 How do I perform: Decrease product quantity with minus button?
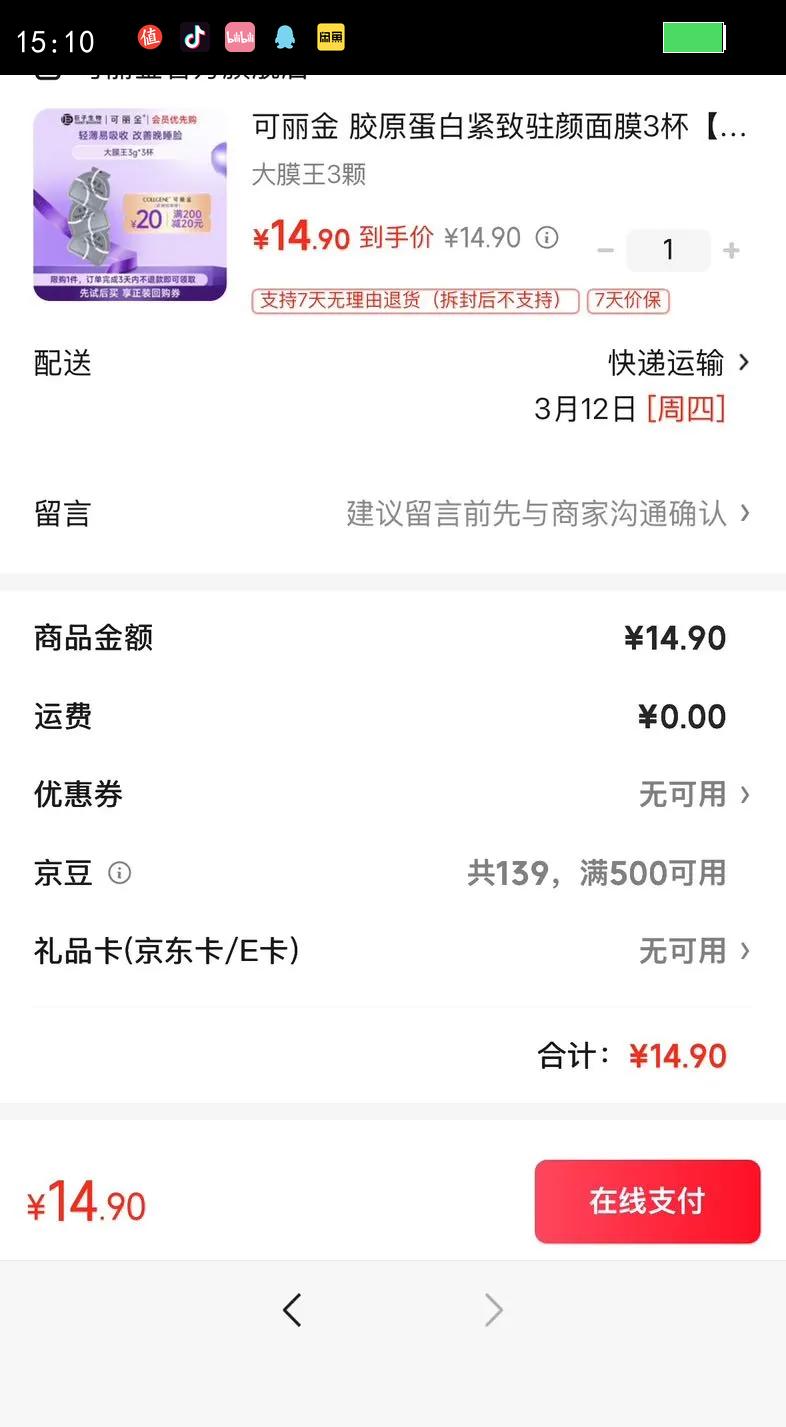click(605, 251)
